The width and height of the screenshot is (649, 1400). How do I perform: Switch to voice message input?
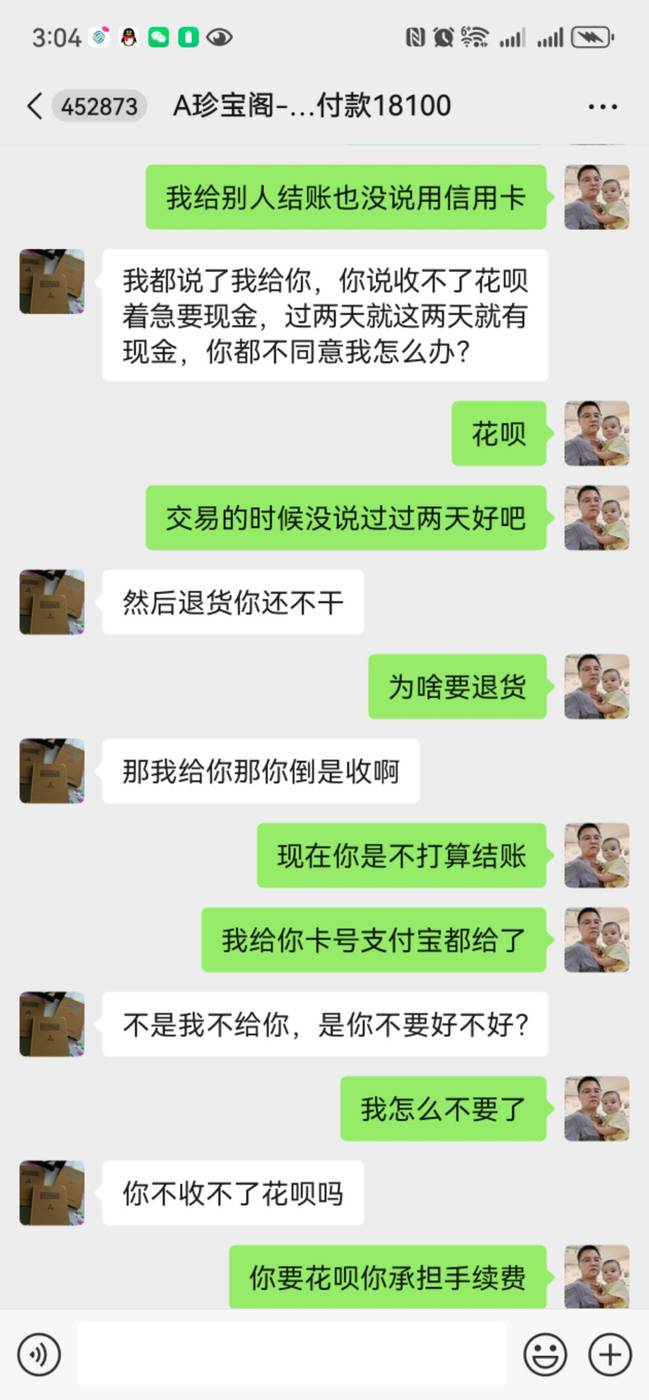39,1355
